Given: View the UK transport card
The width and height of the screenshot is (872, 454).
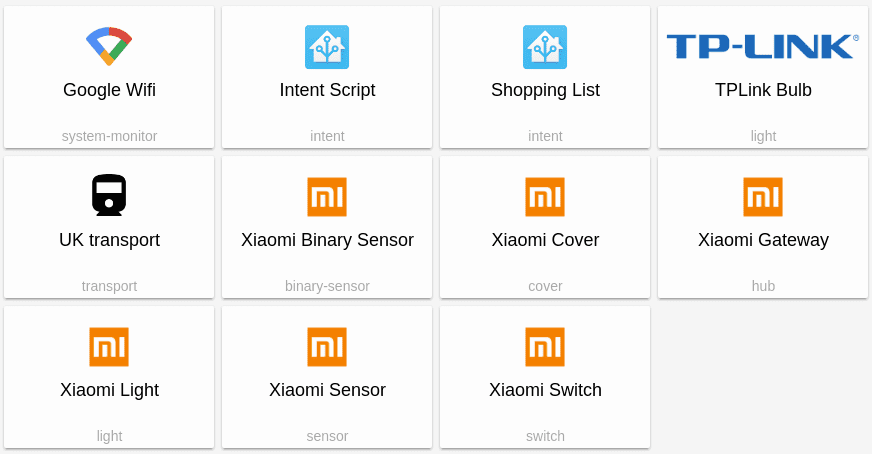Looking at the screenshot, I should [x=109, y=227].
